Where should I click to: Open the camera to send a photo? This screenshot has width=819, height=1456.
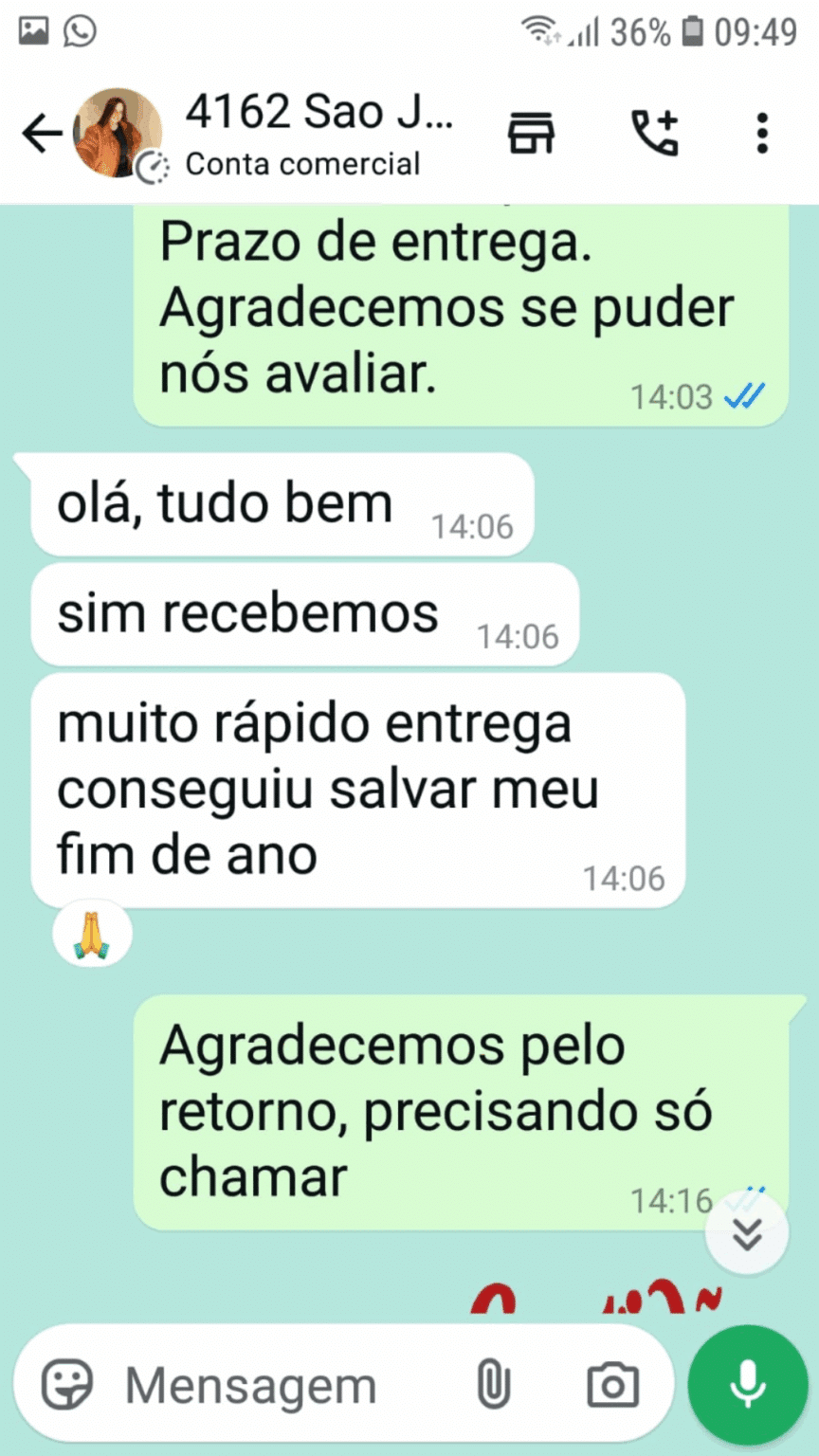coord(611,1385)
